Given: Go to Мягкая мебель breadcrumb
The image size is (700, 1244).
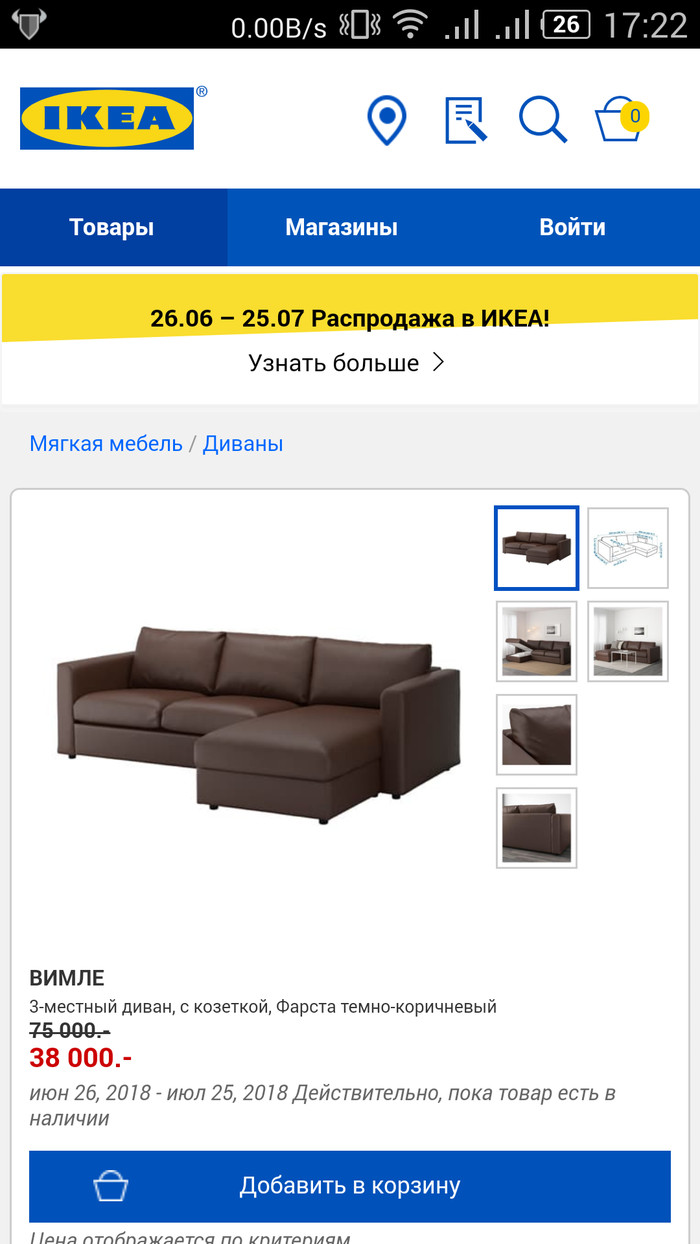Looking at the screenshot, I should point(106,443).
